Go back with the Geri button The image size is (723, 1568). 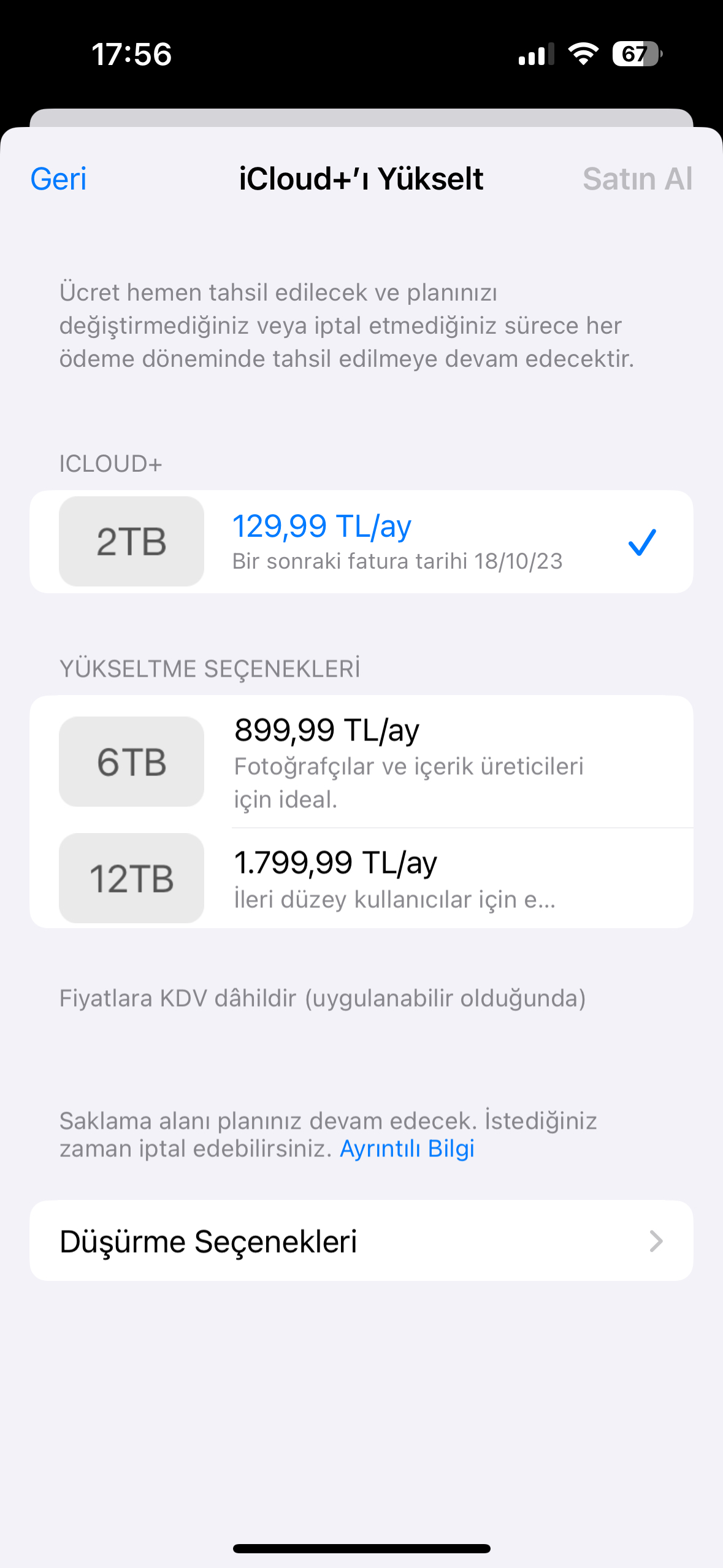[x=58, y=179]
